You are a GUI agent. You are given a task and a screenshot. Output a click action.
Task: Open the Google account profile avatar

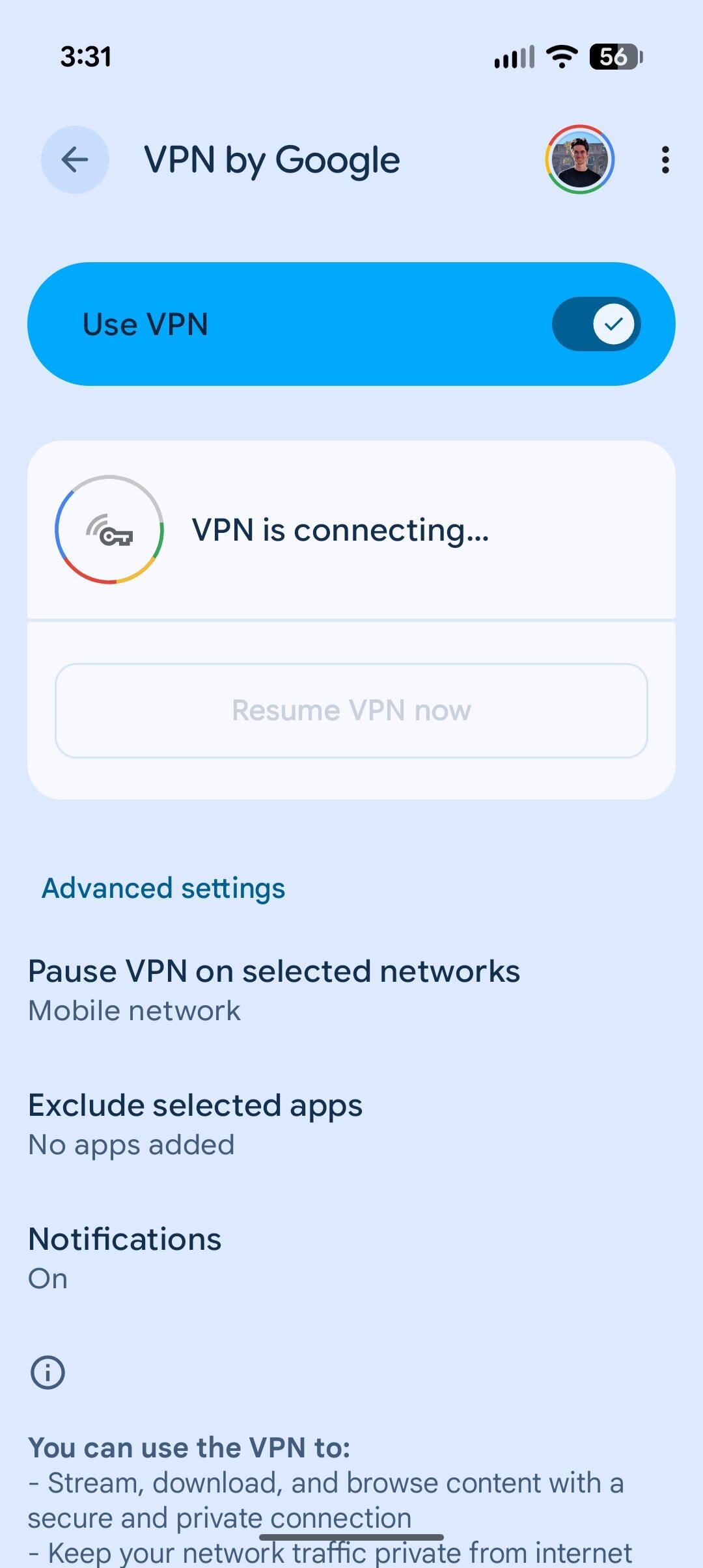click(579, 160)
